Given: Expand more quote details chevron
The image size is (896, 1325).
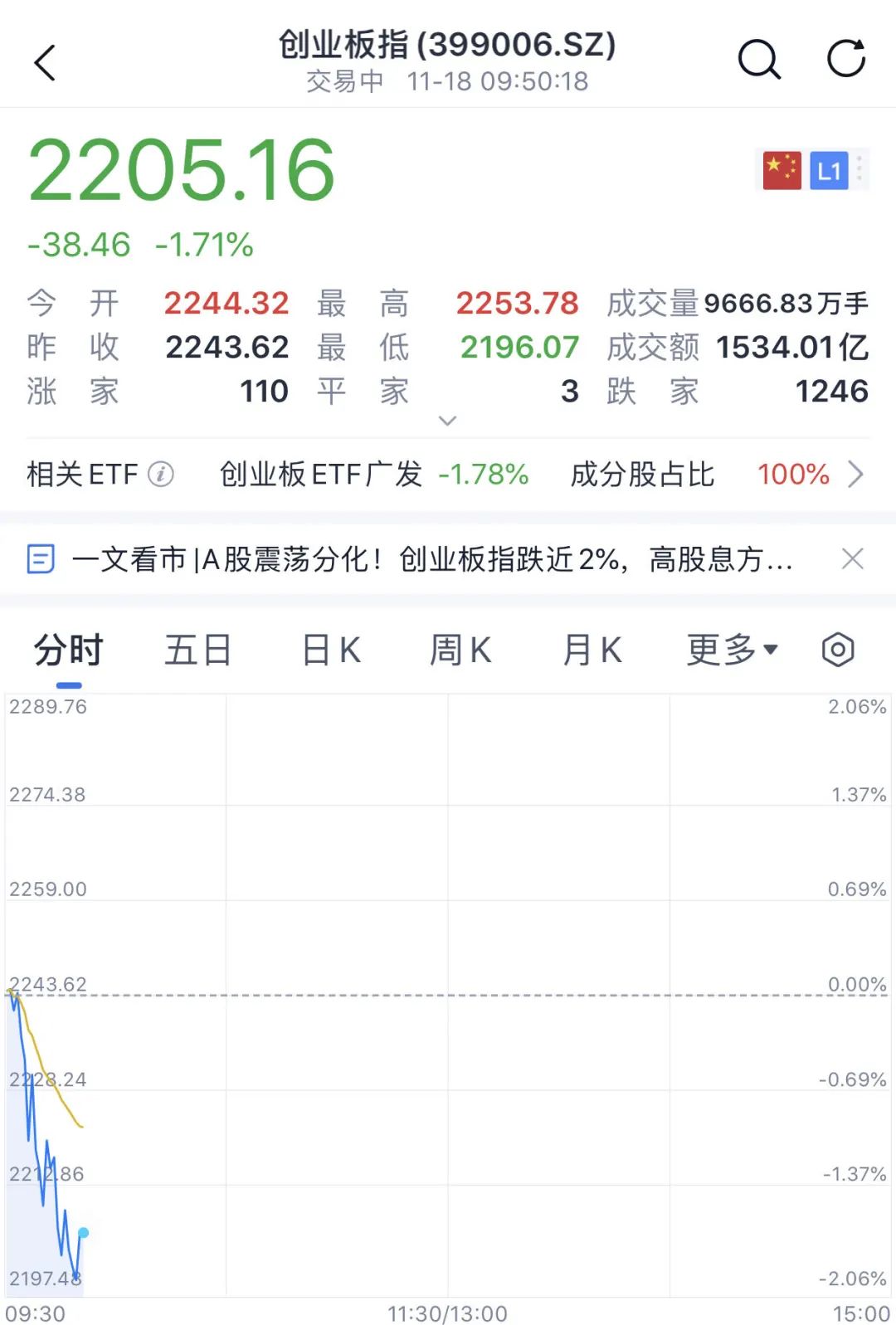Looking at the screenshot, I should pos(447,421).
